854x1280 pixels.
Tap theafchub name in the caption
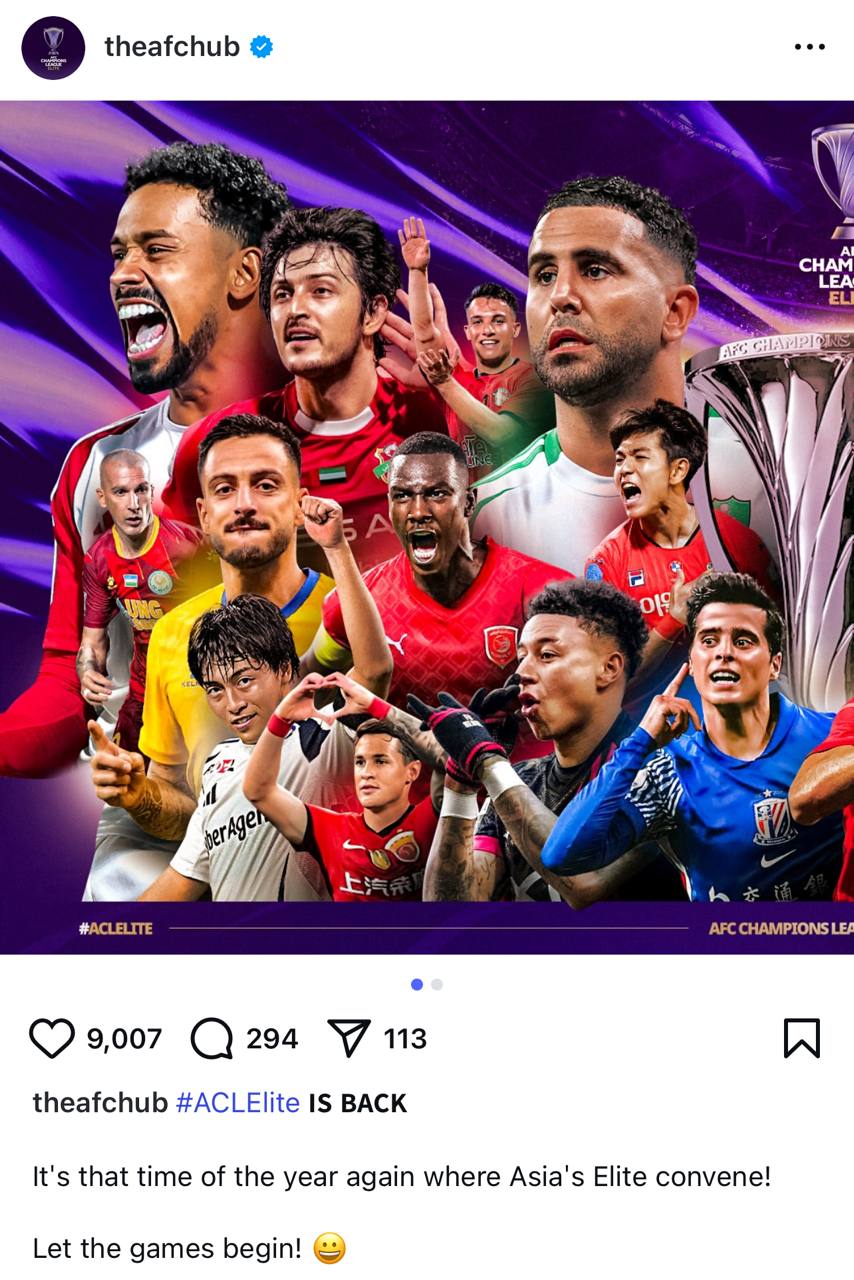point(100,1103)
